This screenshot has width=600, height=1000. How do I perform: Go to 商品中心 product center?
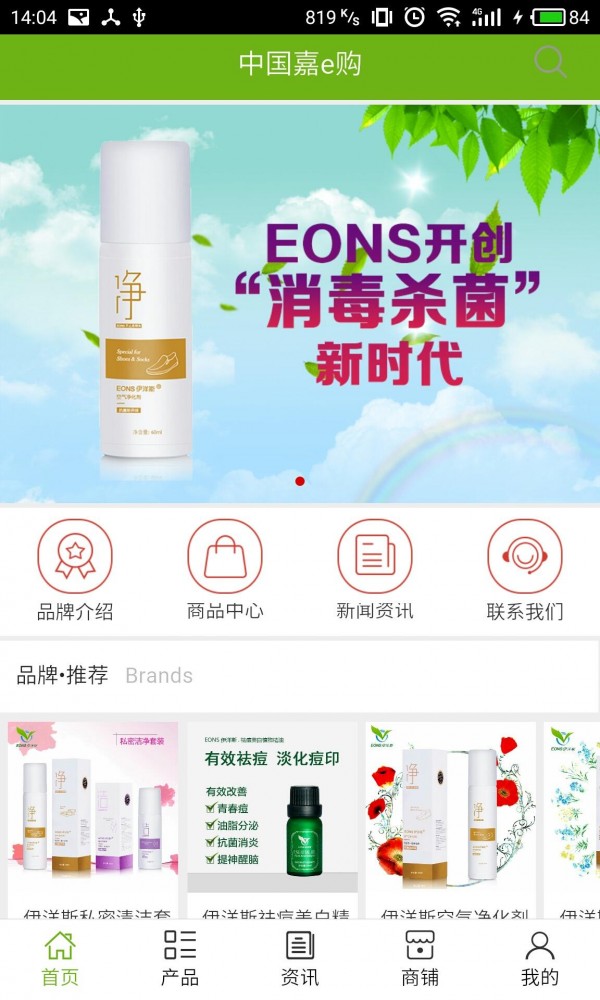225,570
